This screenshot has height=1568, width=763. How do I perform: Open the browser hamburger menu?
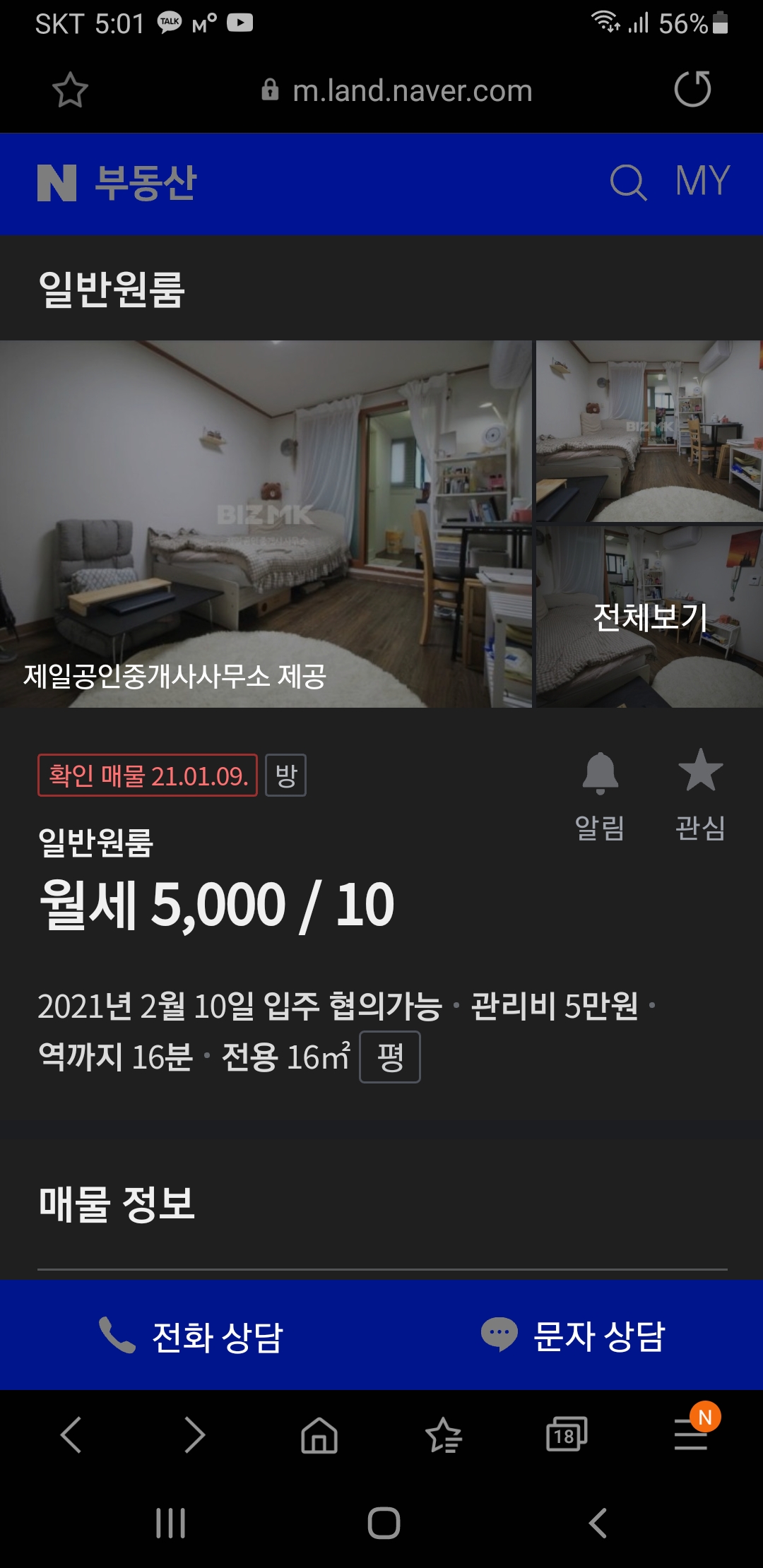coord(691,1434)
